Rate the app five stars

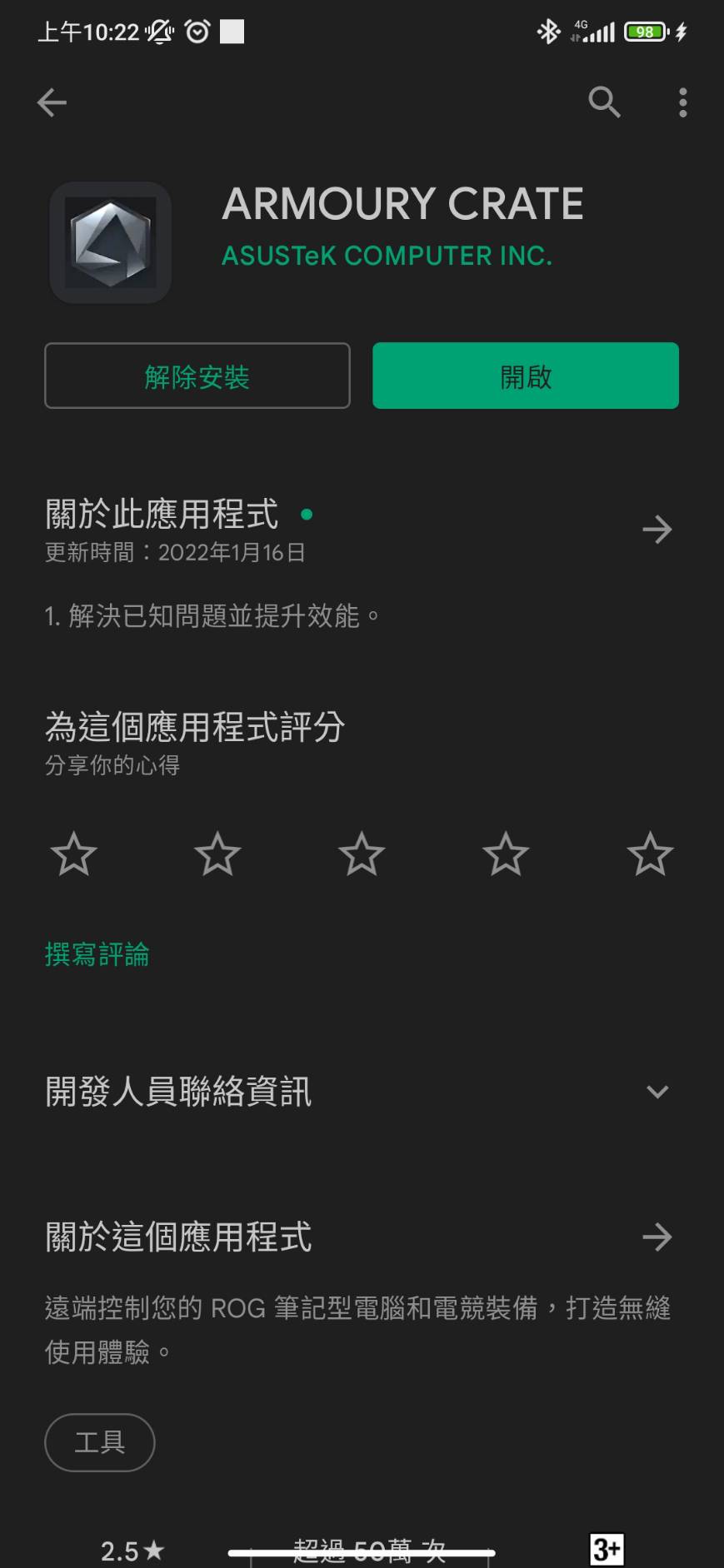(650, 854)
